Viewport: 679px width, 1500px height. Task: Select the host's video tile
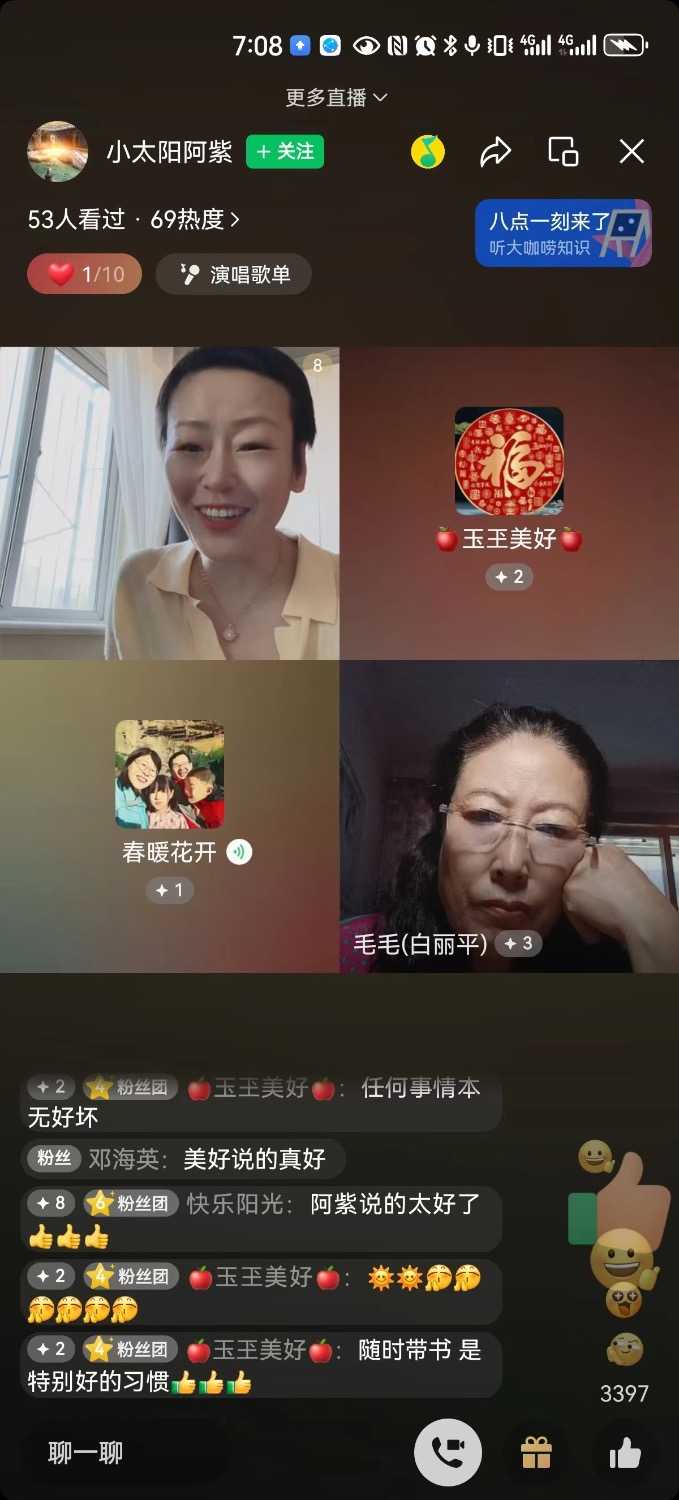[170, 503]
